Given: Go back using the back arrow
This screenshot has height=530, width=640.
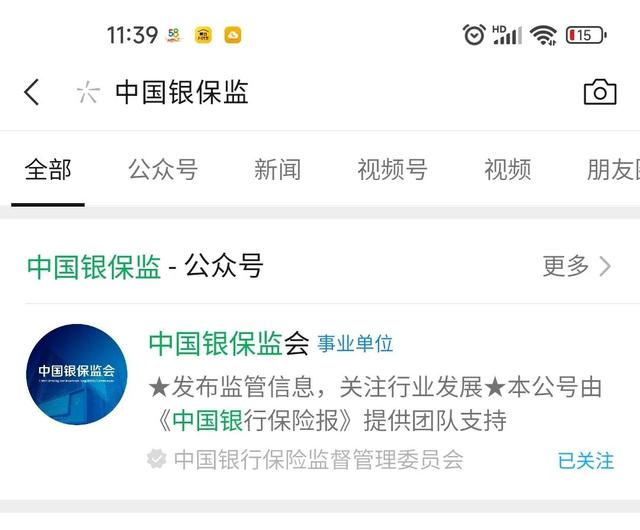Looking at the screenshot, I should coord(32,93).
